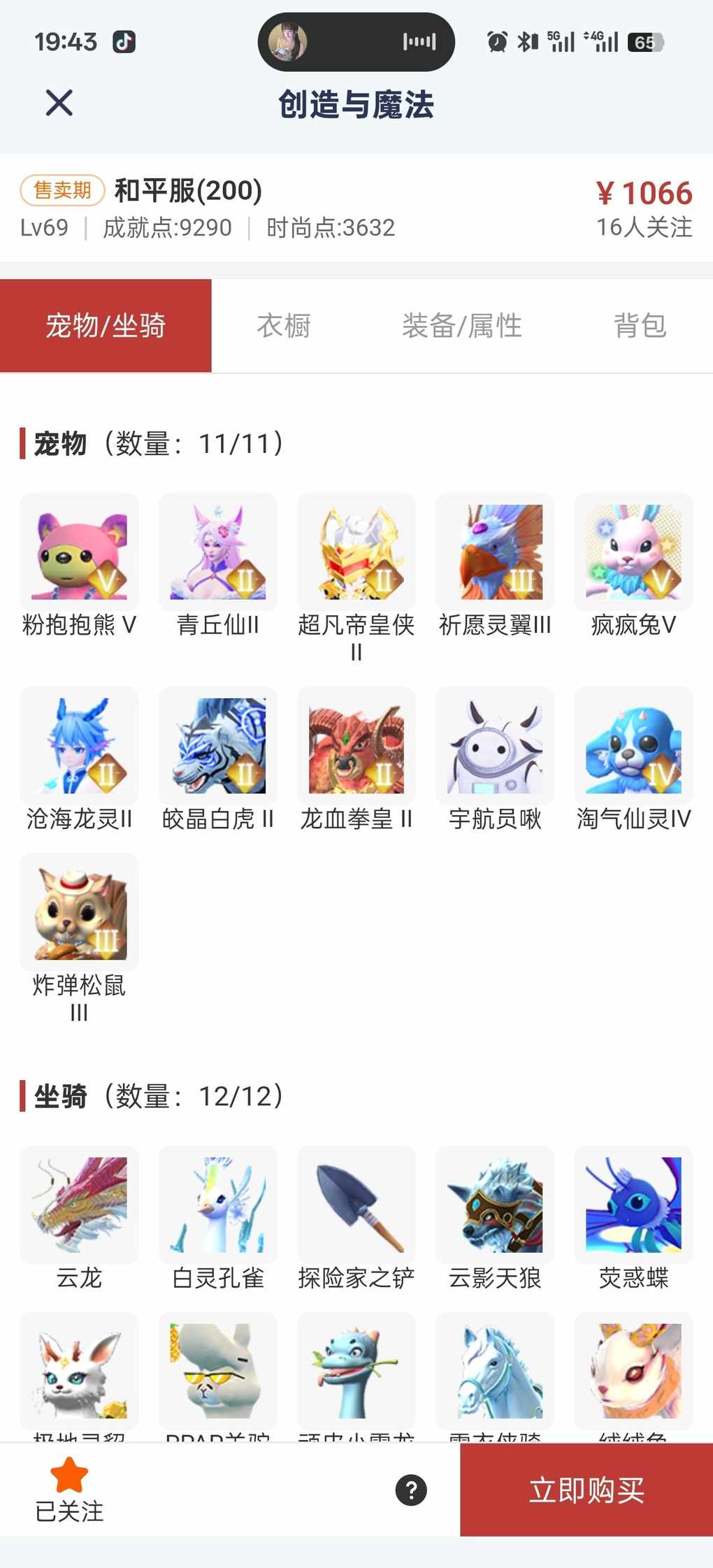713x1568 pixels.
Task: Switch to the 装备/属性 tab
Action: pos(461,326)
